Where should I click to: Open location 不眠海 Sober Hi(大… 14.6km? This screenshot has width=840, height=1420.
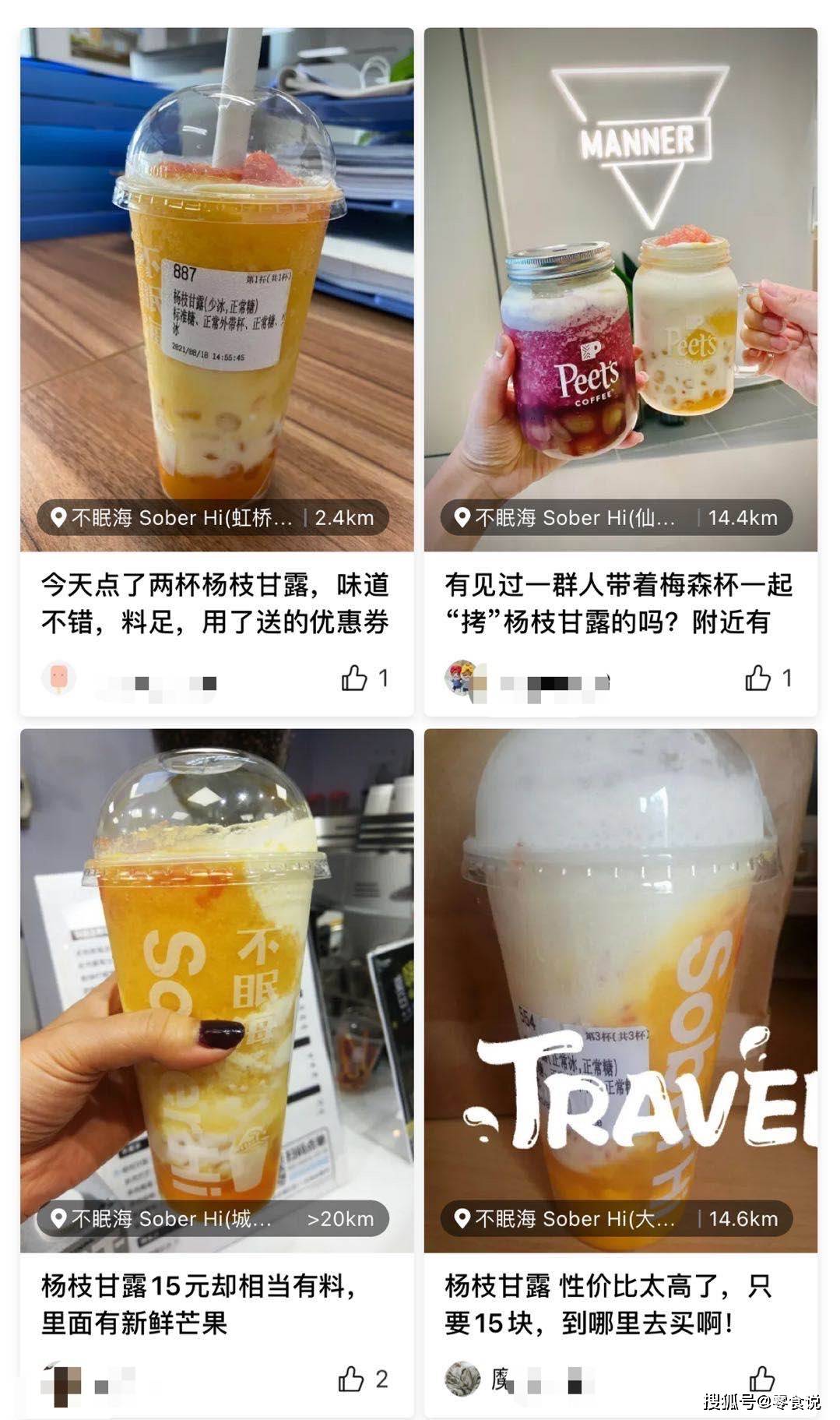point(617,1218)
